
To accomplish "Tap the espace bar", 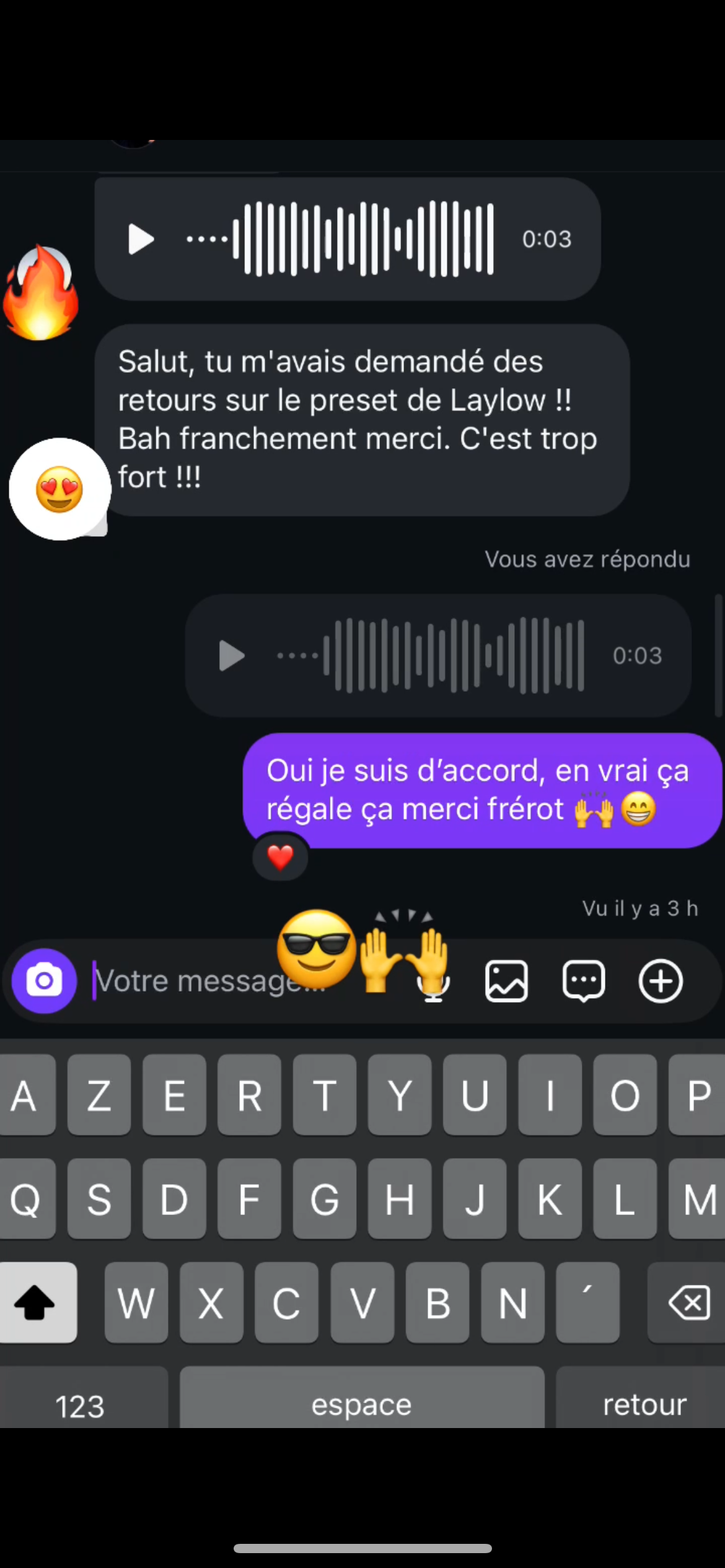I will coord(362,1405).
